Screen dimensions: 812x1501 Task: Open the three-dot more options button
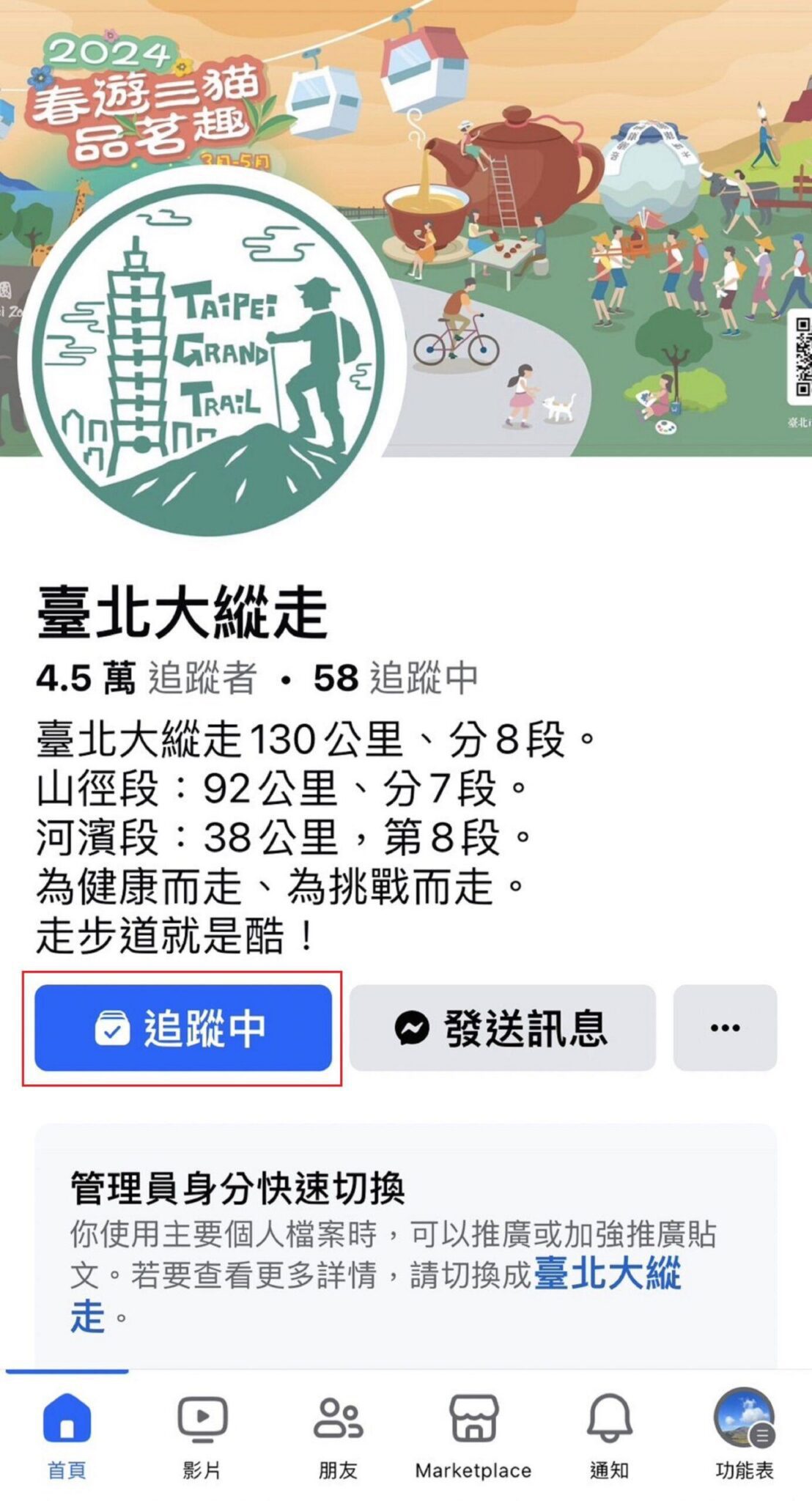point(725,1028)
